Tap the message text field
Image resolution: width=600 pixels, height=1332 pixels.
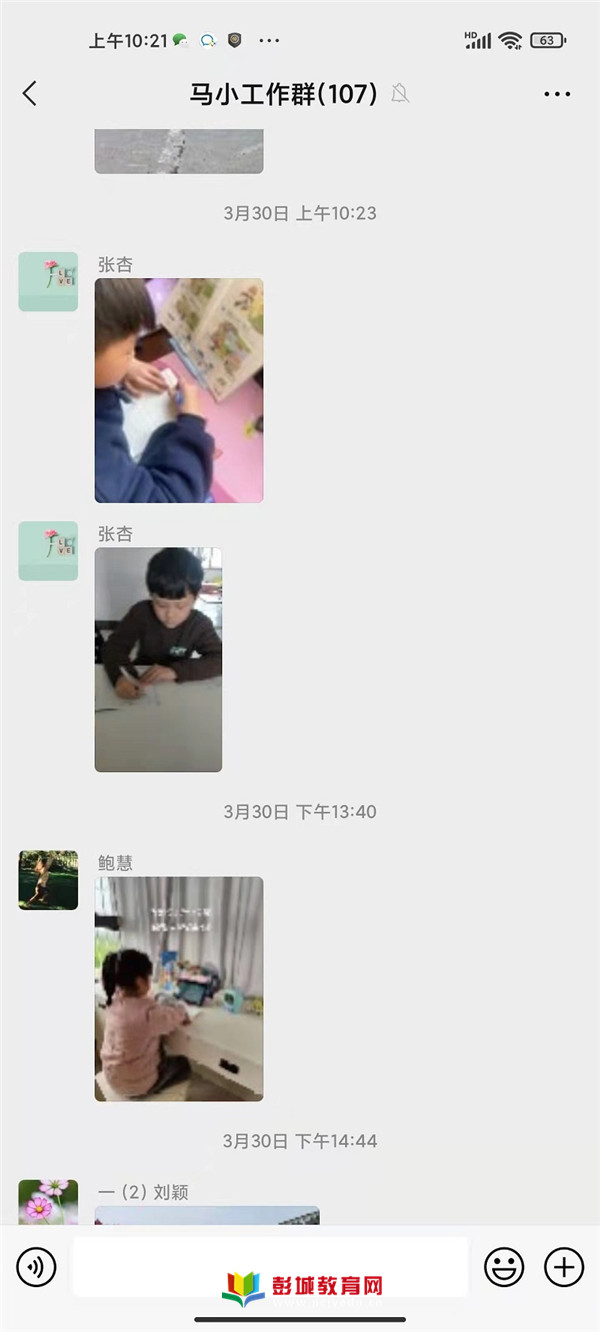click(x=270, y=1266)
